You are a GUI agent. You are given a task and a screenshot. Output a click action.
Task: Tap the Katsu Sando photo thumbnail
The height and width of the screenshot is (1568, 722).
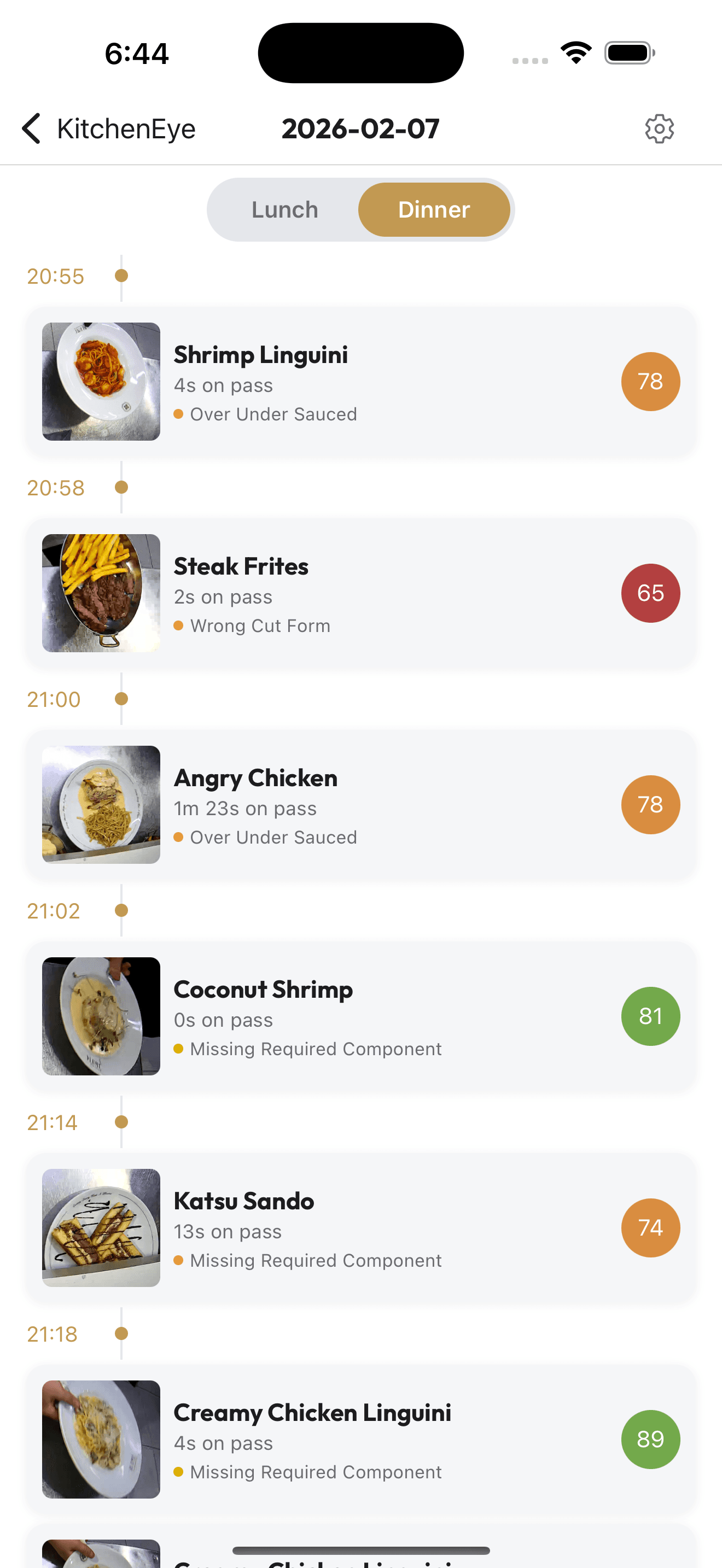pyautogui.click(x=101, y=1228)
